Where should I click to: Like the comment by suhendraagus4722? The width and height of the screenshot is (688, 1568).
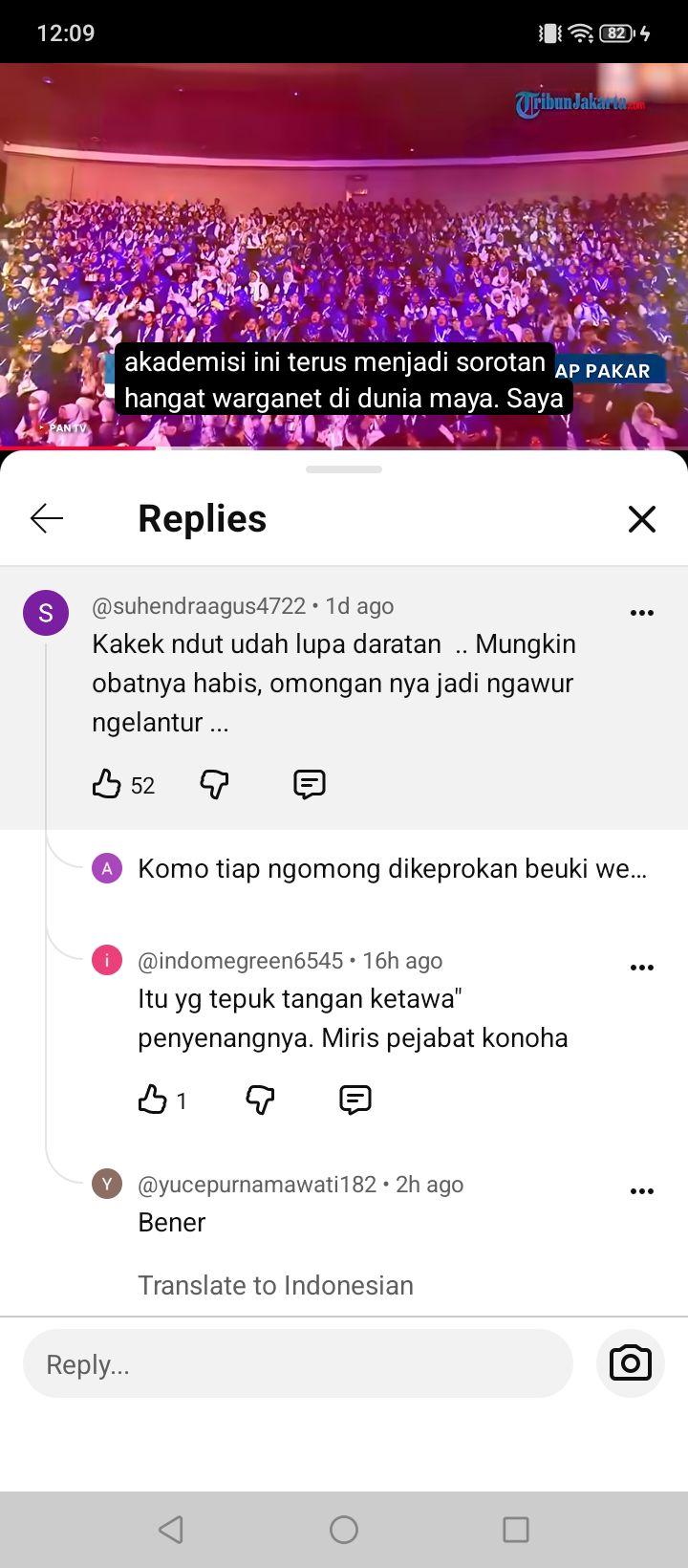107,785
